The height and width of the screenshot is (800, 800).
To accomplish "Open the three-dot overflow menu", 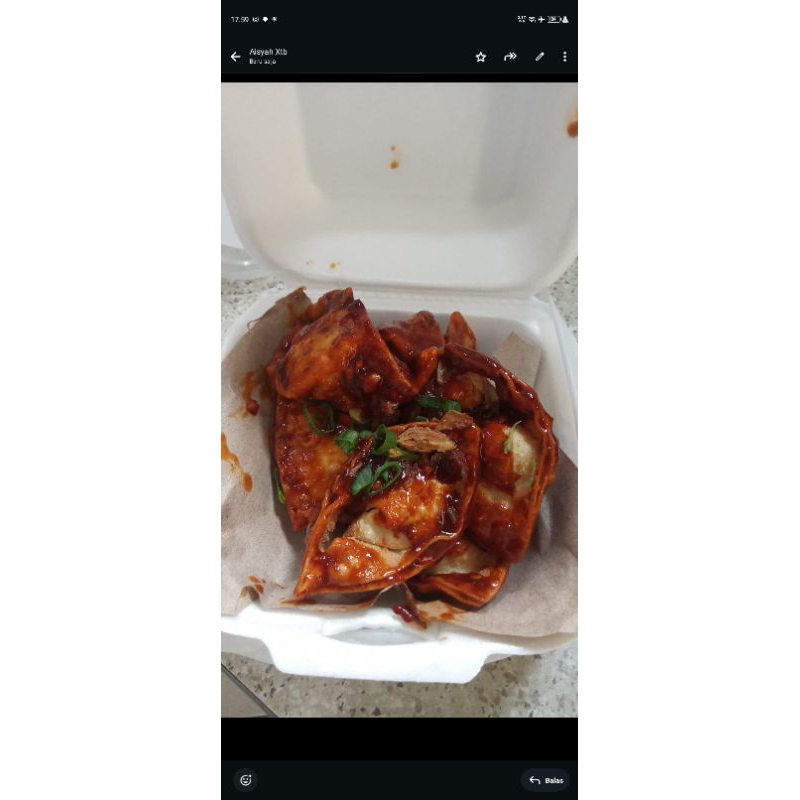I will coord(564,57).
